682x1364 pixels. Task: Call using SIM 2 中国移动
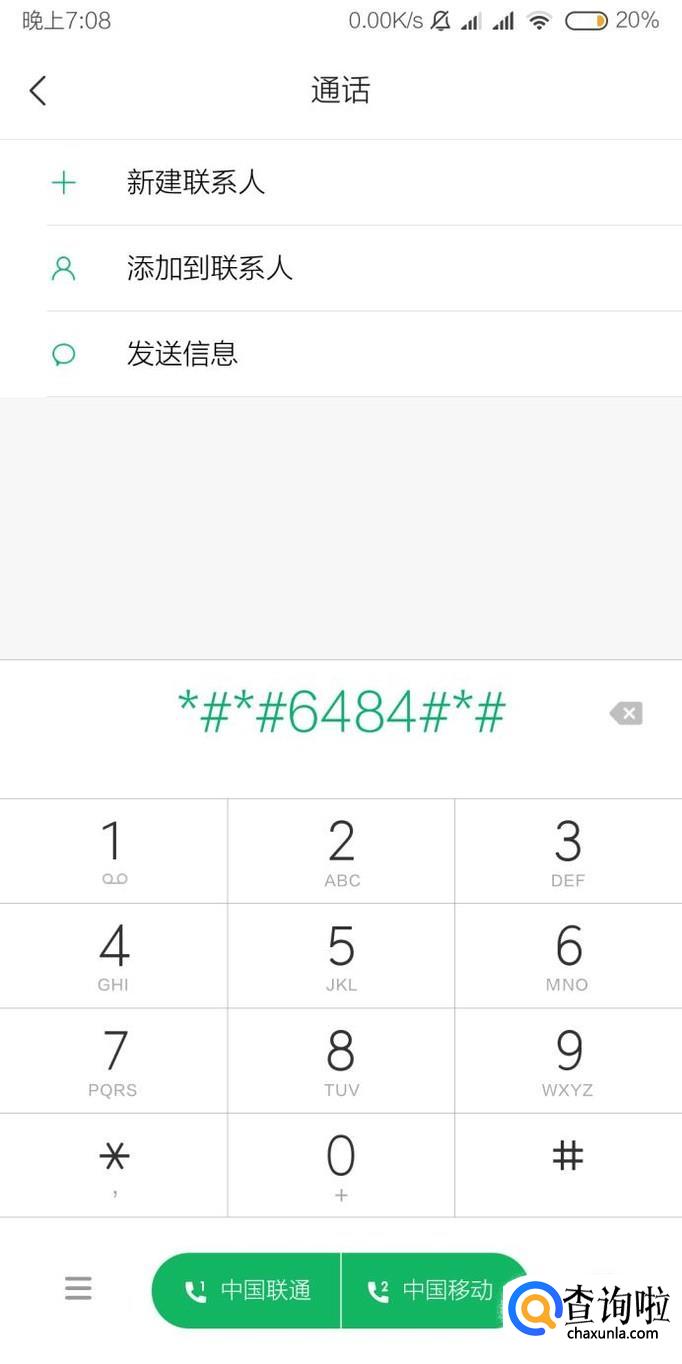point(434,1290)
